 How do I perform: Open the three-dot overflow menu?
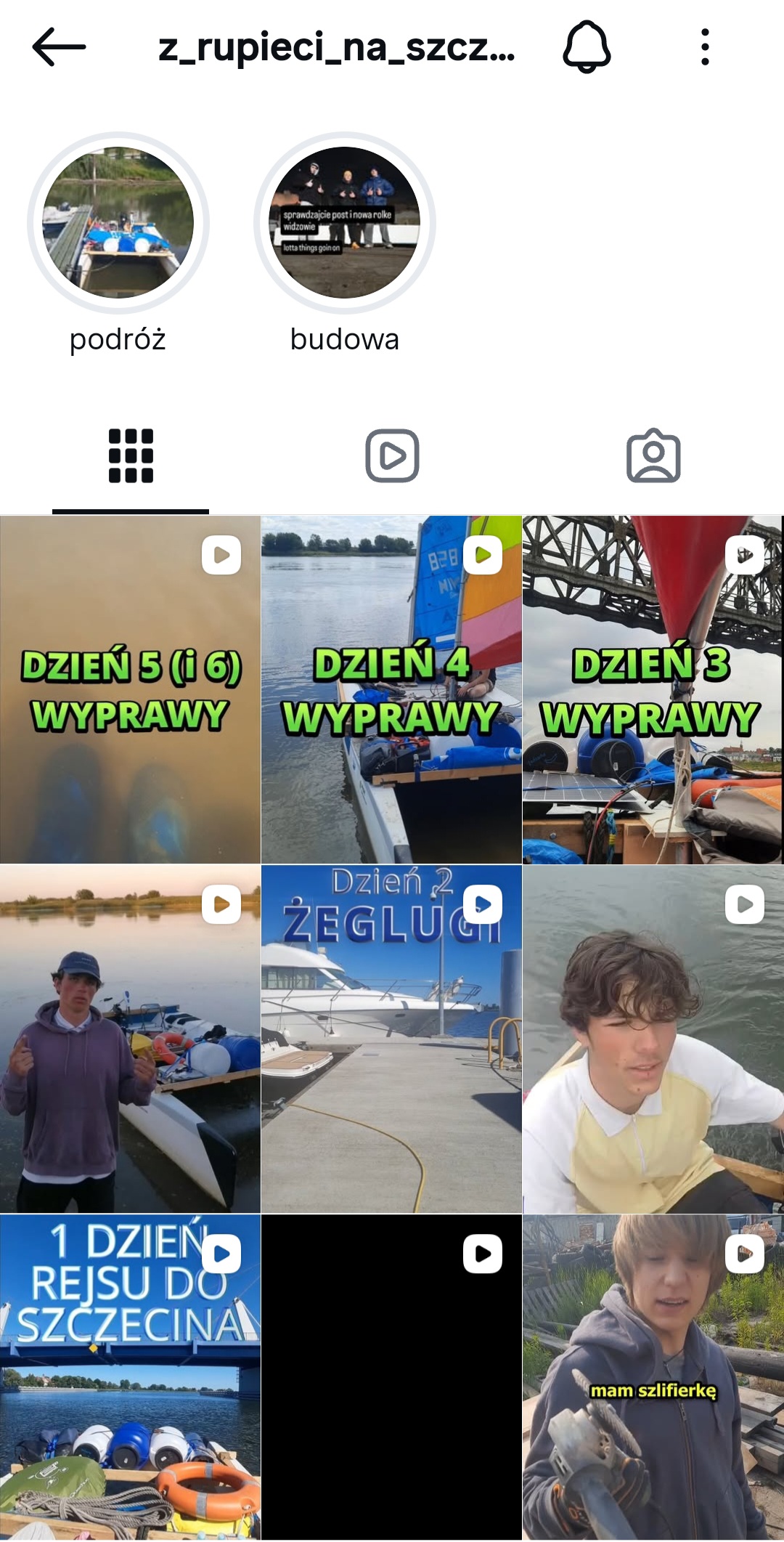click(x=704, y=47)
